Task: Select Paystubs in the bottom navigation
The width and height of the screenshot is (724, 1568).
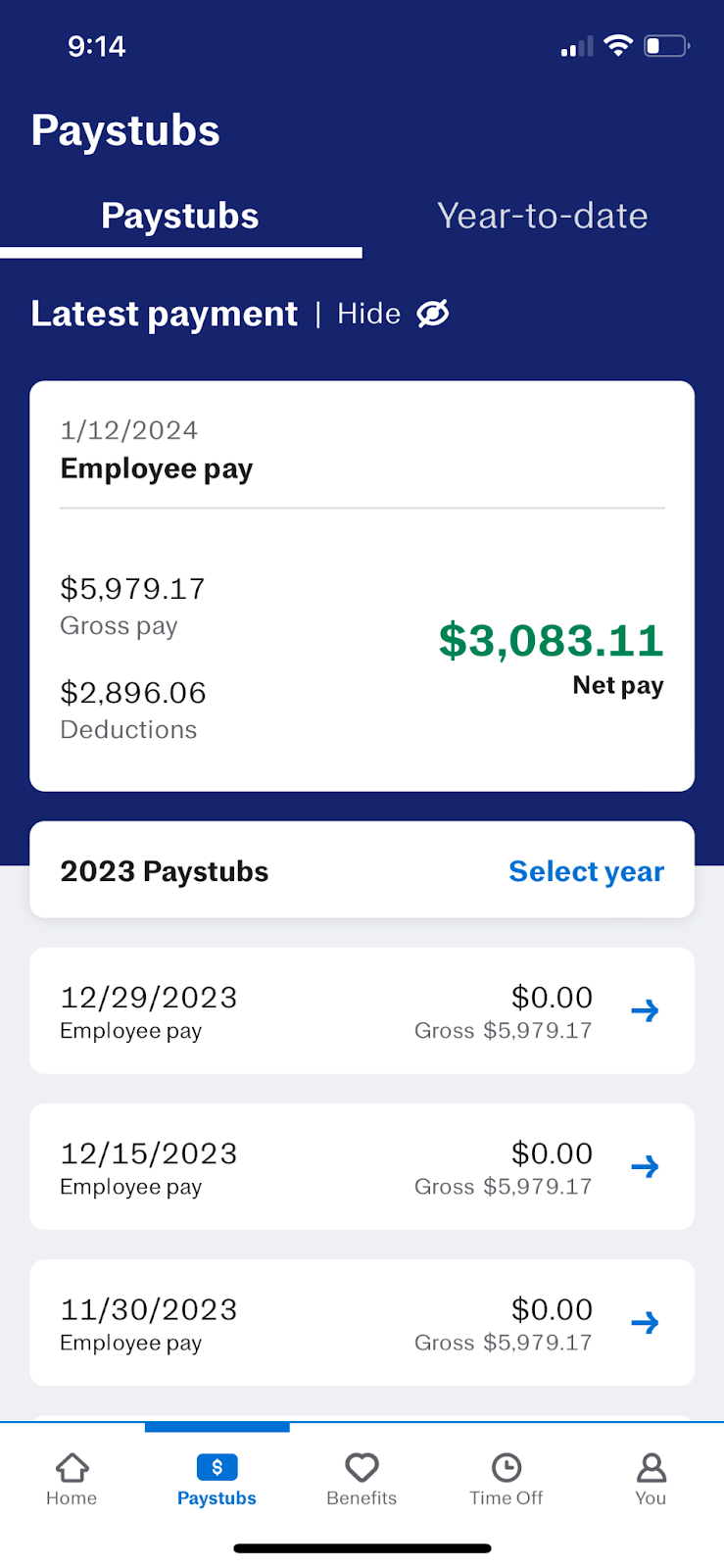Action: [x=217, y=1479]
